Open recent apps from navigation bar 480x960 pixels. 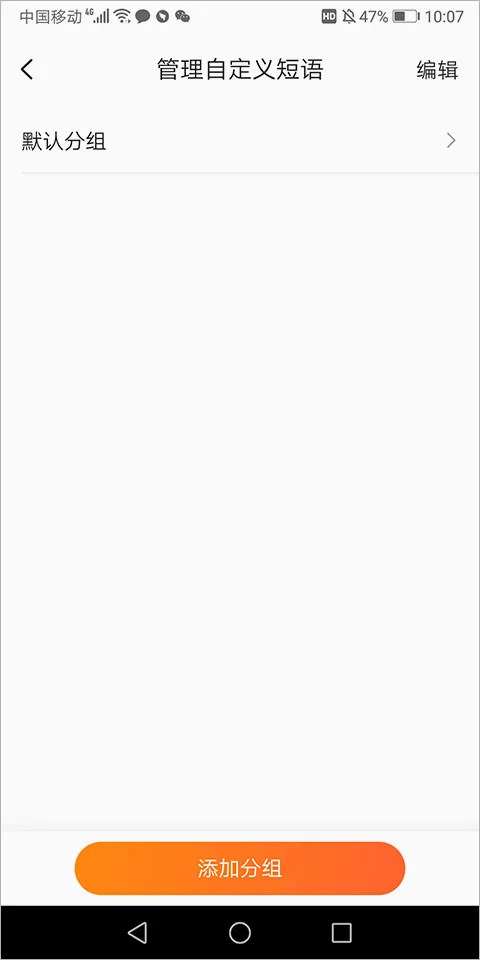pos(342,932)
